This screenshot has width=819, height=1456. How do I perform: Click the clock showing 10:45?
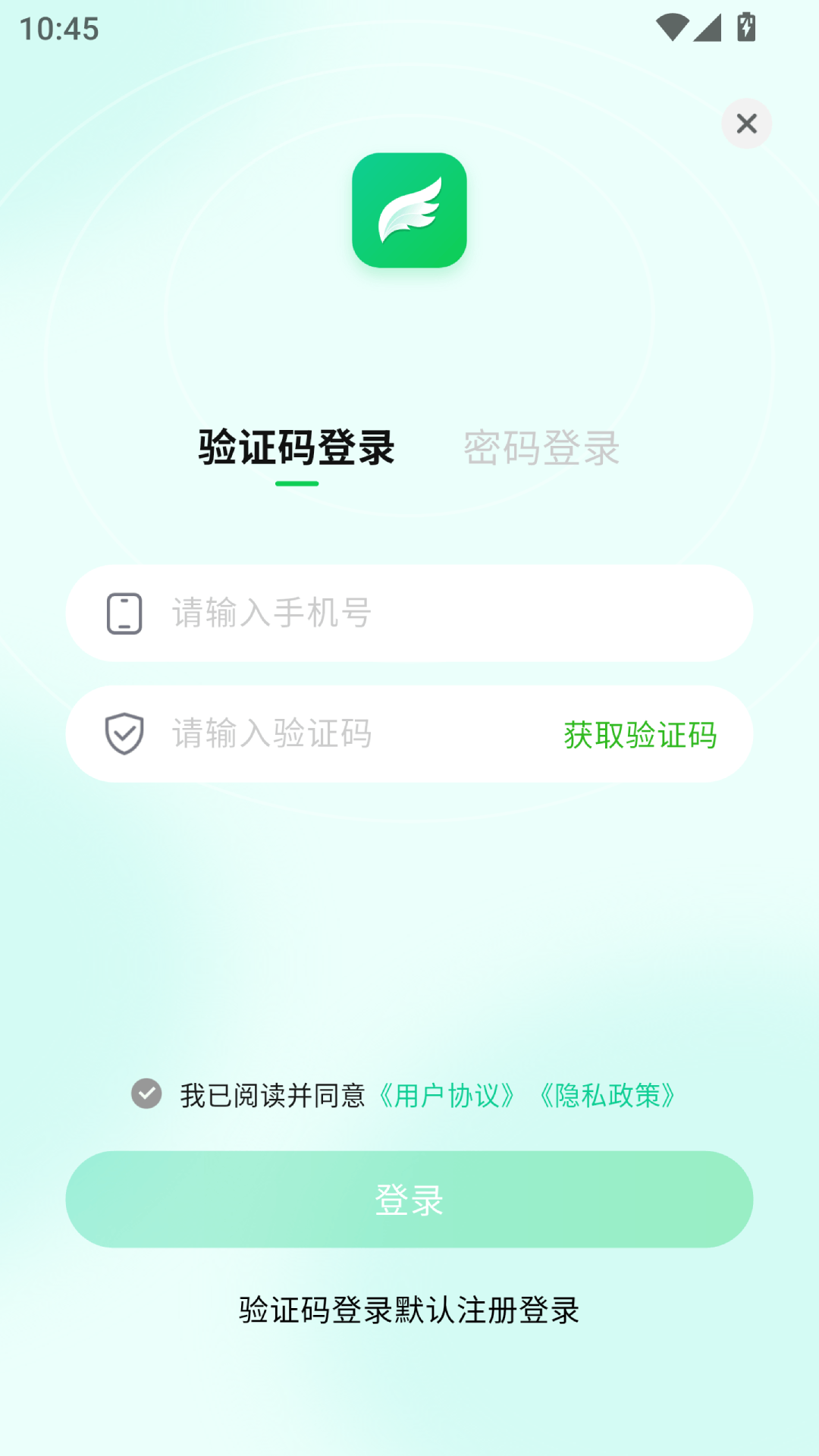pyautogui.click(x=58, y=29)
